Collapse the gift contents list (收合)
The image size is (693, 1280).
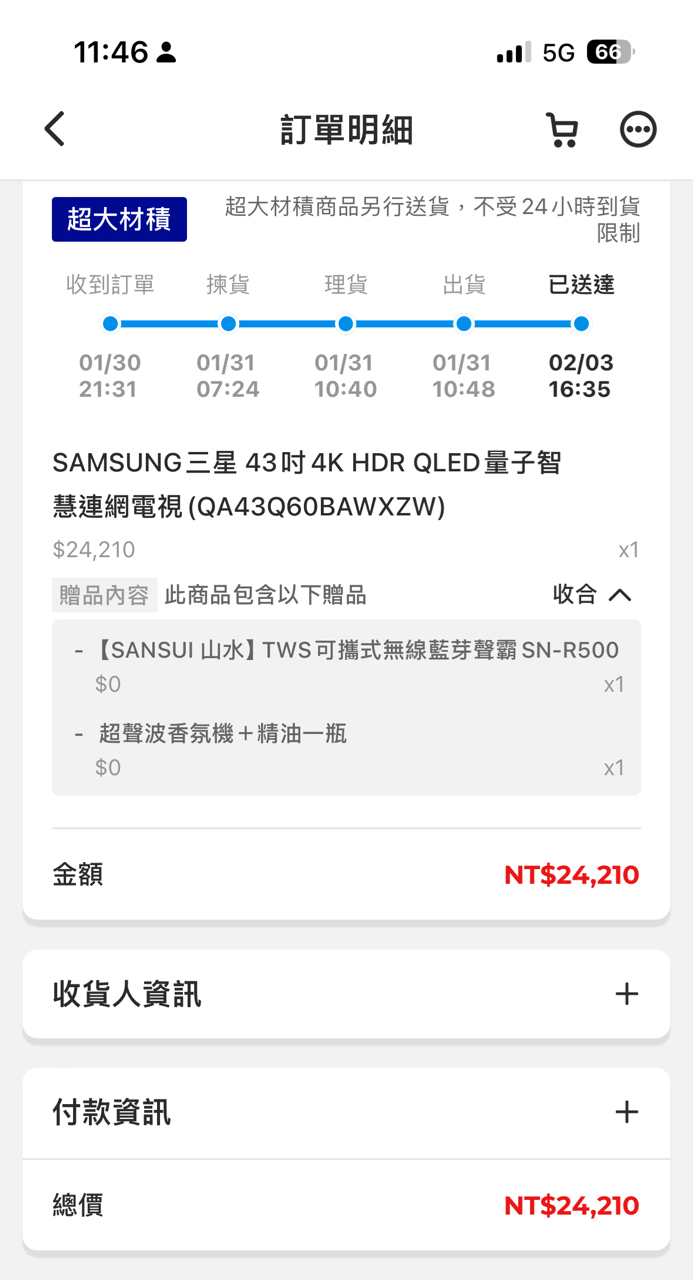(592, 595)
